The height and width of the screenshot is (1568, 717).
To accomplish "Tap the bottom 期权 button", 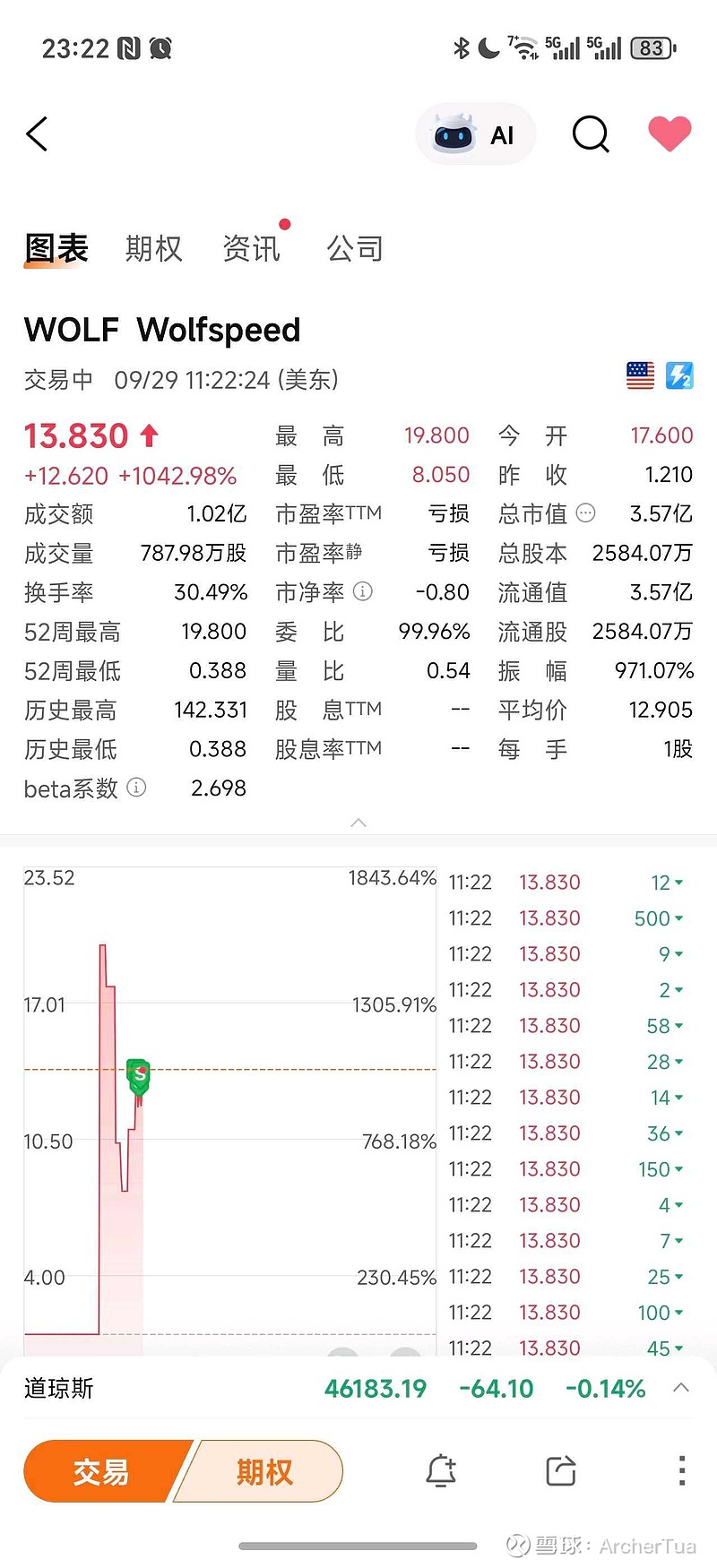I will (263, 1471).
